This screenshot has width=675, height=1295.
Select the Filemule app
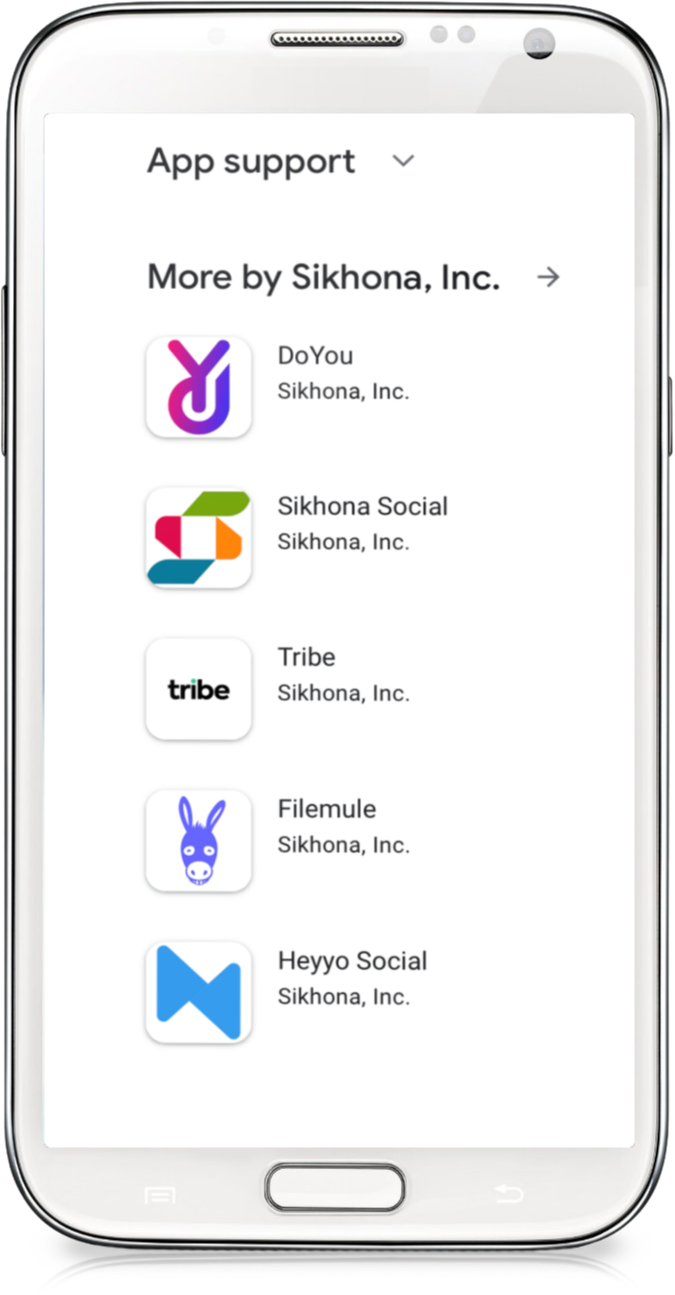pos(340,841)
